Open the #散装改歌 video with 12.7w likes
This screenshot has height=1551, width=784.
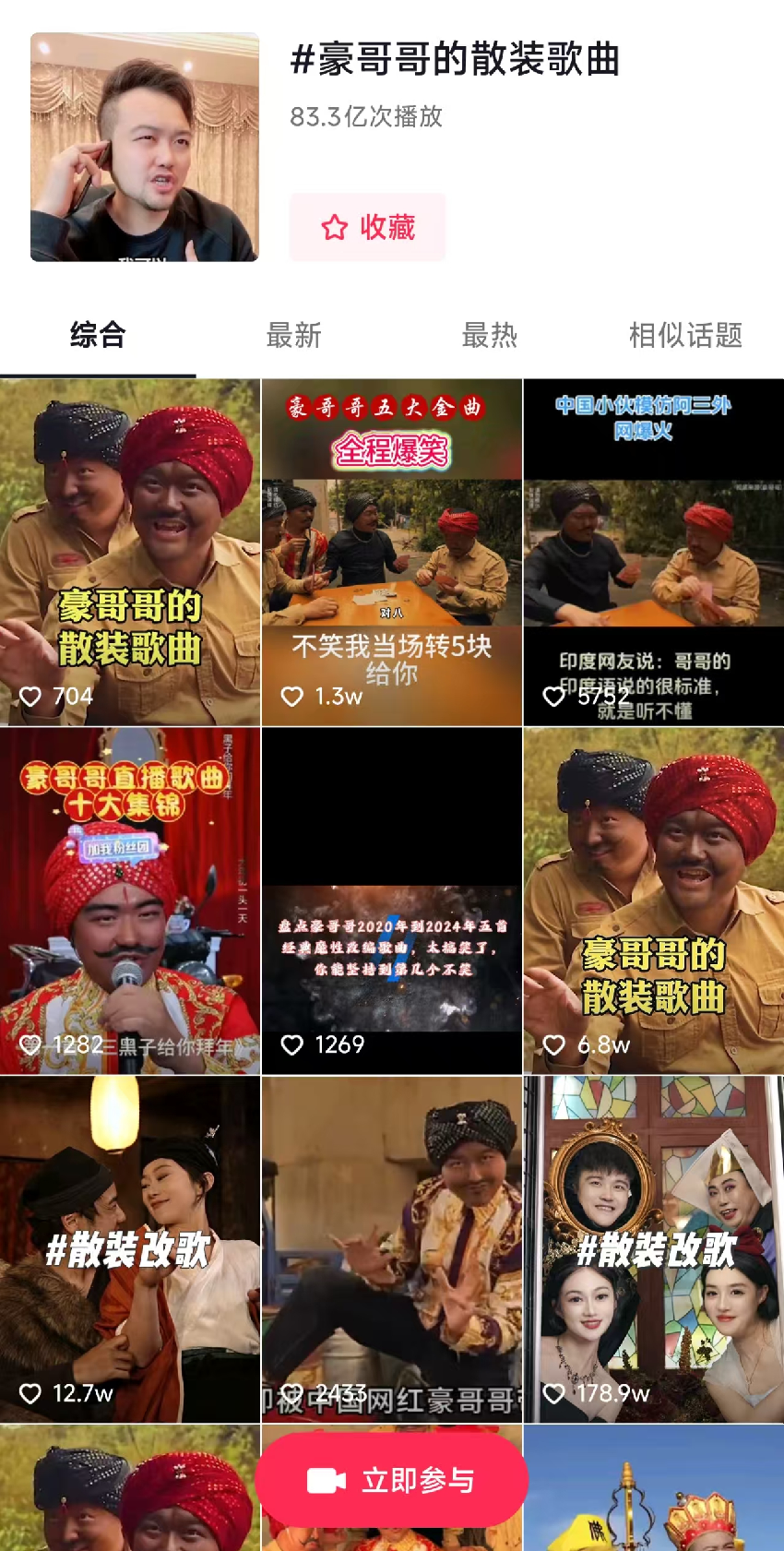point(130,1249)
